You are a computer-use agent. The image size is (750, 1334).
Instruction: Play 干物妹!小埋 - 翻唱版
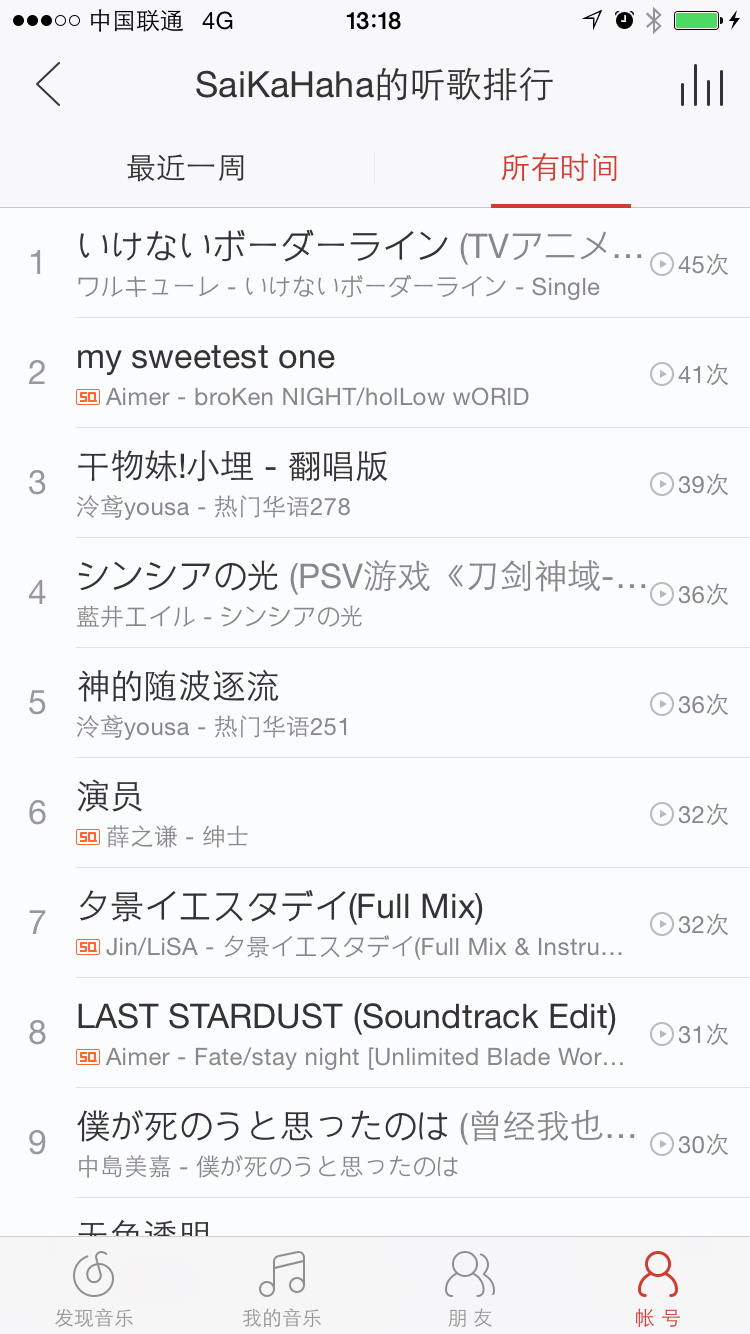pos(360,483)
